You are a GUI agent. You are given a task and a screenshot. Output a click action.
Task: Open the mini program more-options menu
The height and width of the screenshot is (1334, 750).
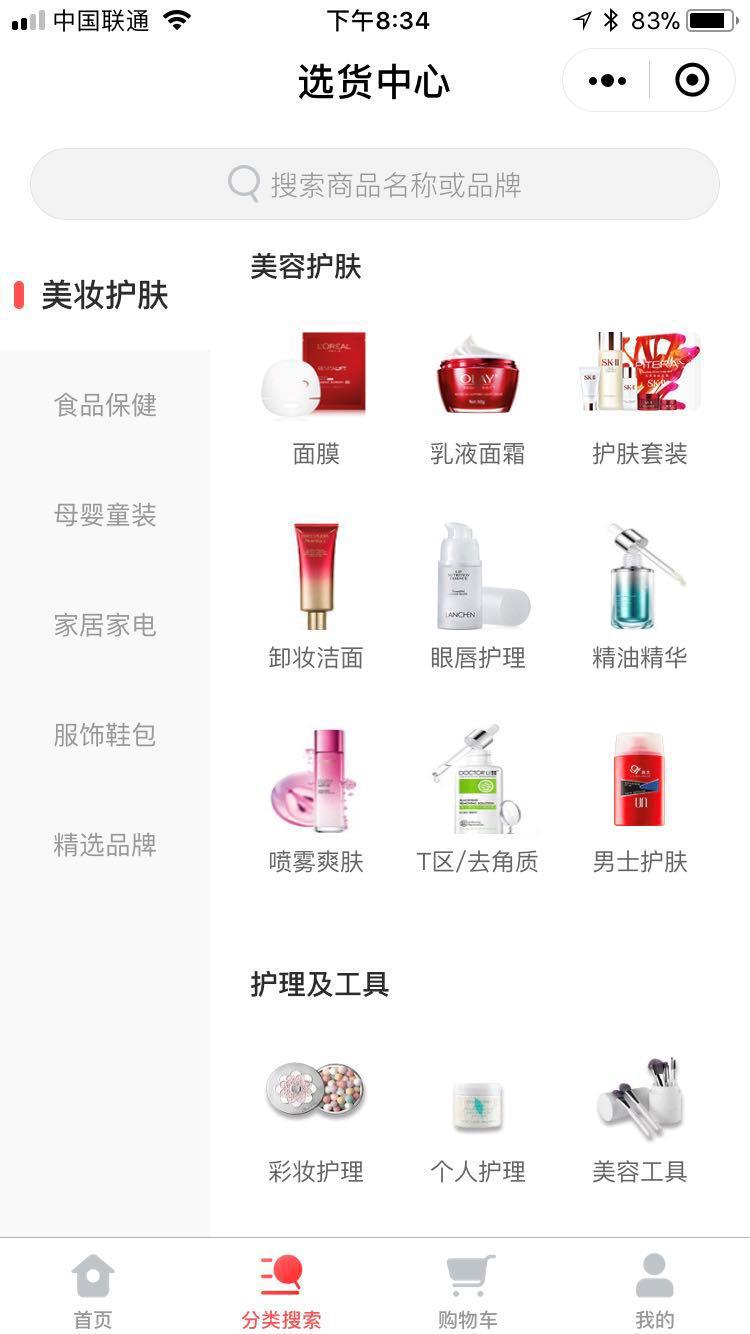coord(608,80)
